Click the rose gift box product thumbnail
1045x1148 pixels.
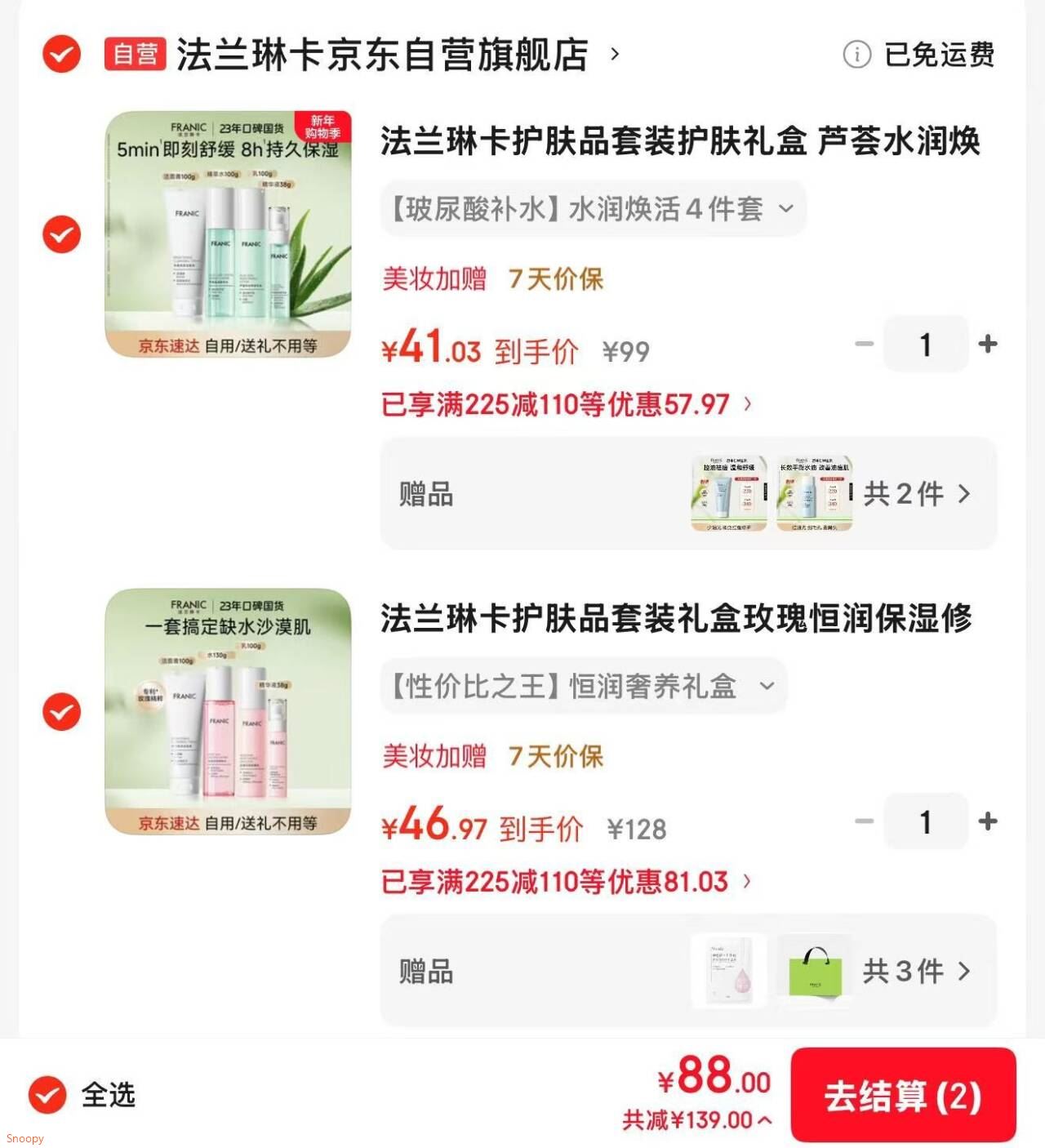pyautogui.click(x=229, y=711)
